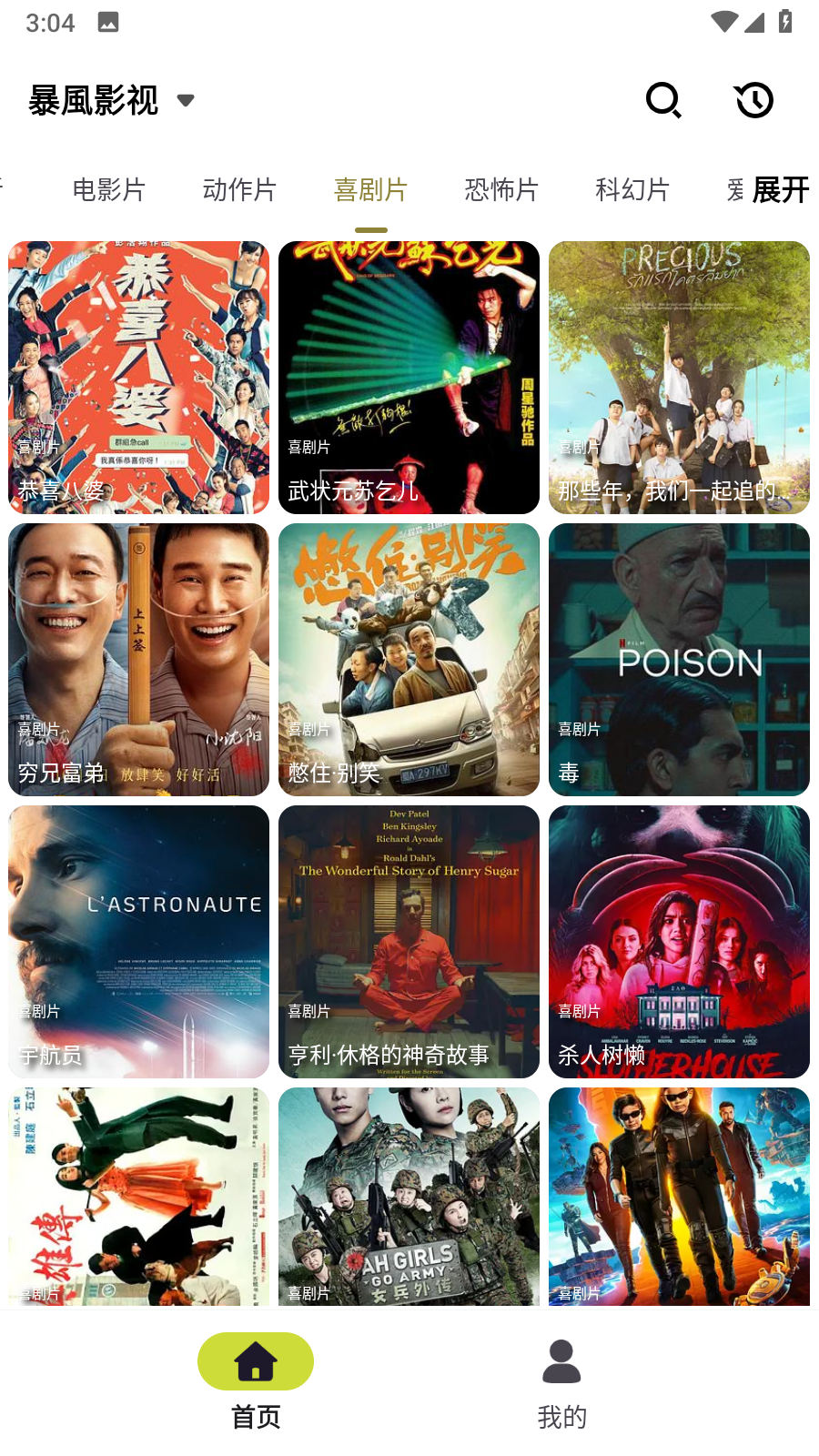Open 那些年，我们一起追的 movie card

point(679,378)
